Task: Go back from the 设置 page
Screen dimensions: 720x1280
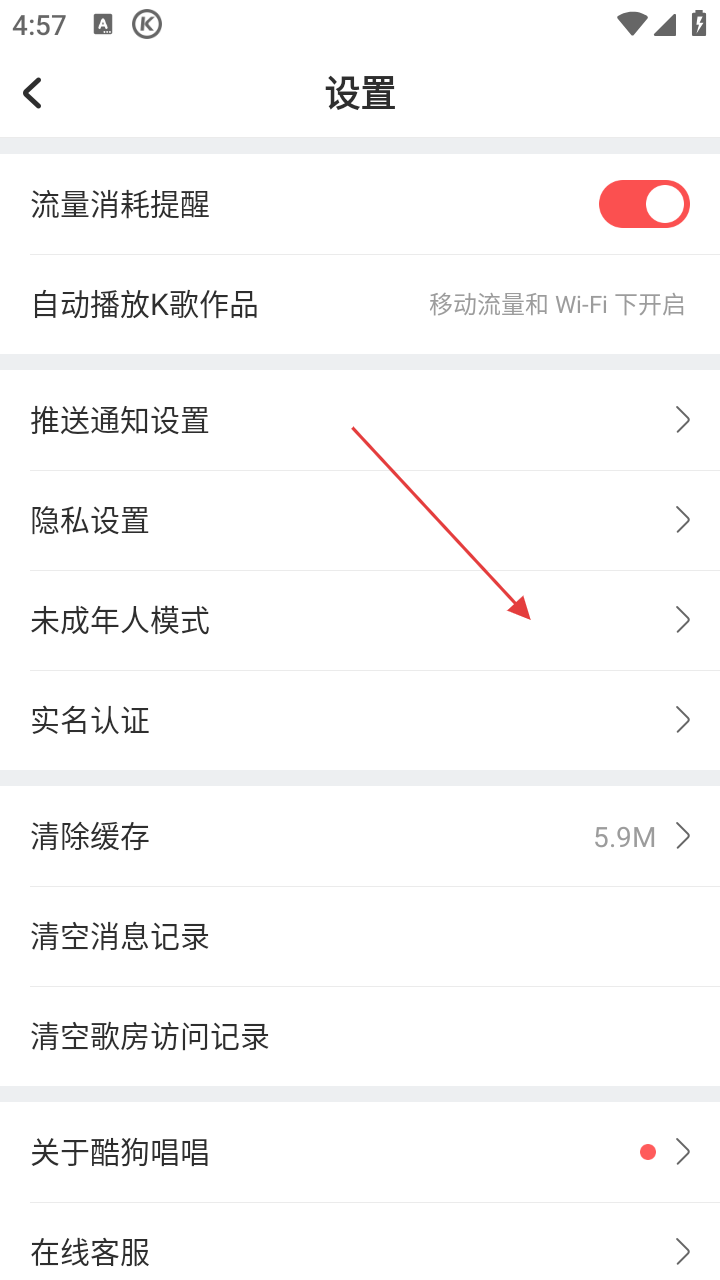Action: tap(33, 94)
